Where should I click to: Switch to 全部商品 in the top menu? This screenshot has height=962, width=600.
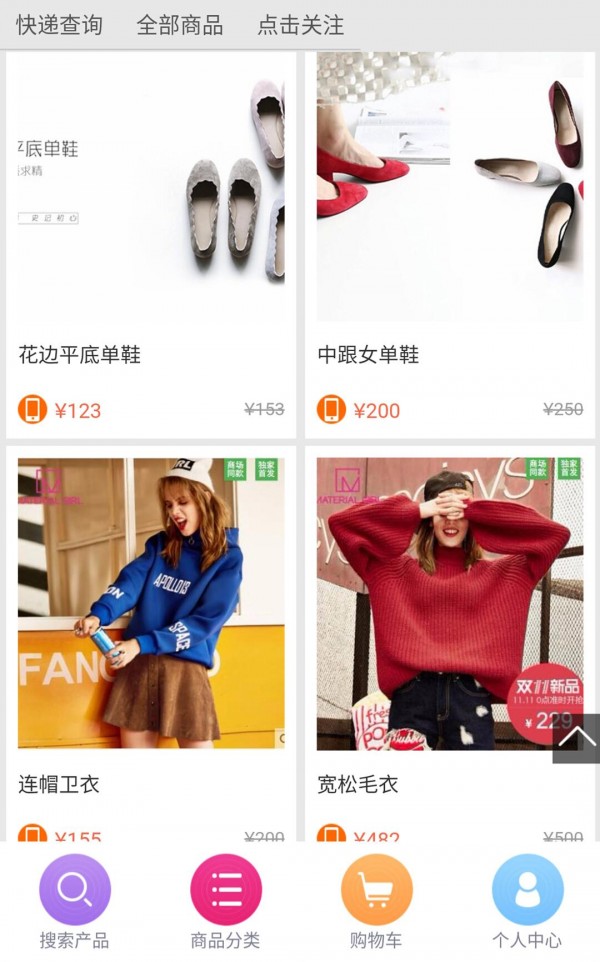click(180, 25)
